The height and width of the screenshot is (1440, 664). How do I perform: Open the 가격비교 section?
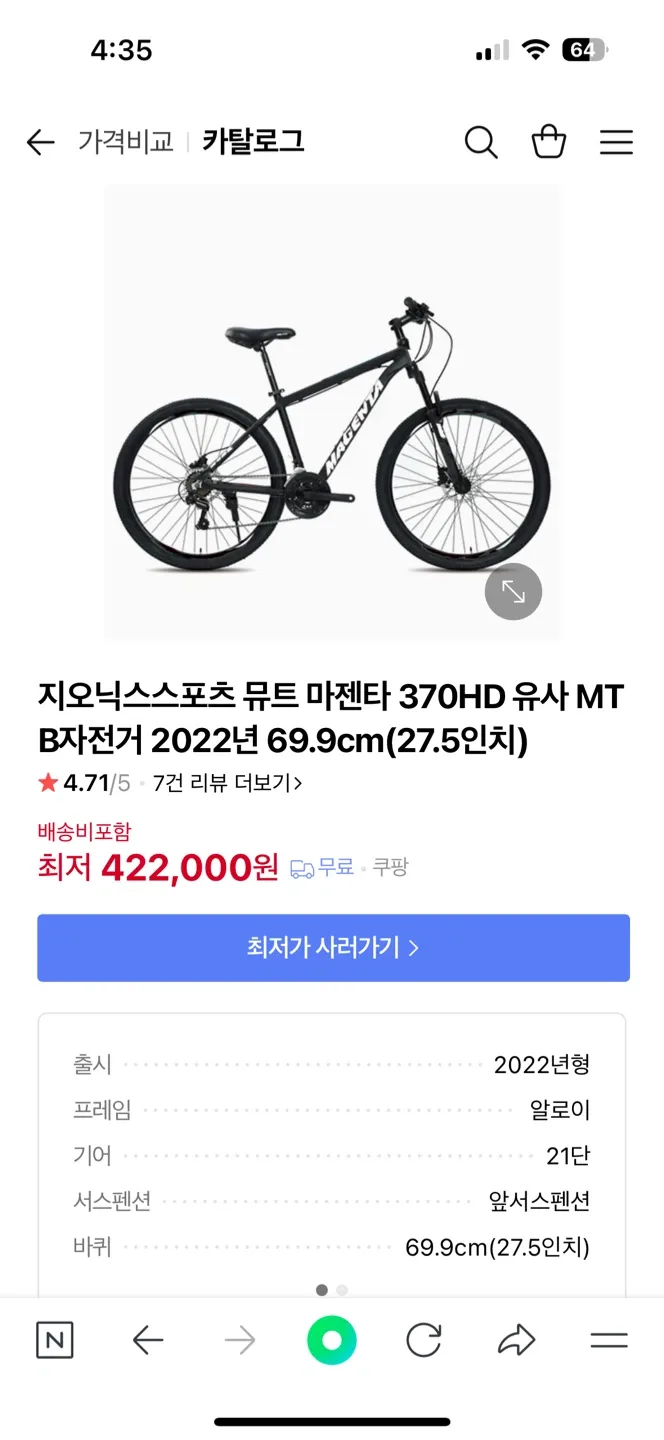tap(126, 142)
